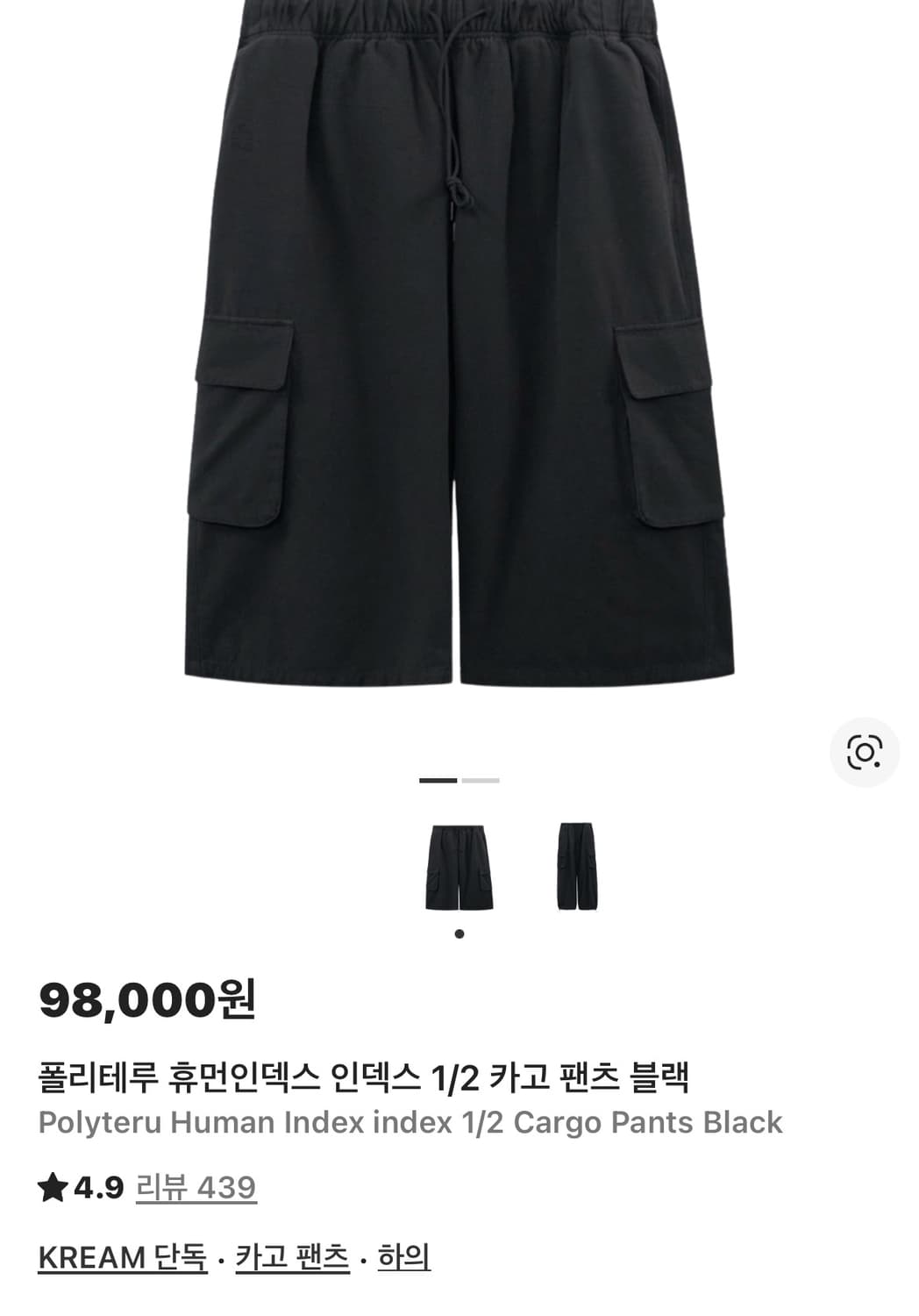Open image search via the lens icon
The height and width of the screenshot is (1316, 919).
tap(864, 750)
